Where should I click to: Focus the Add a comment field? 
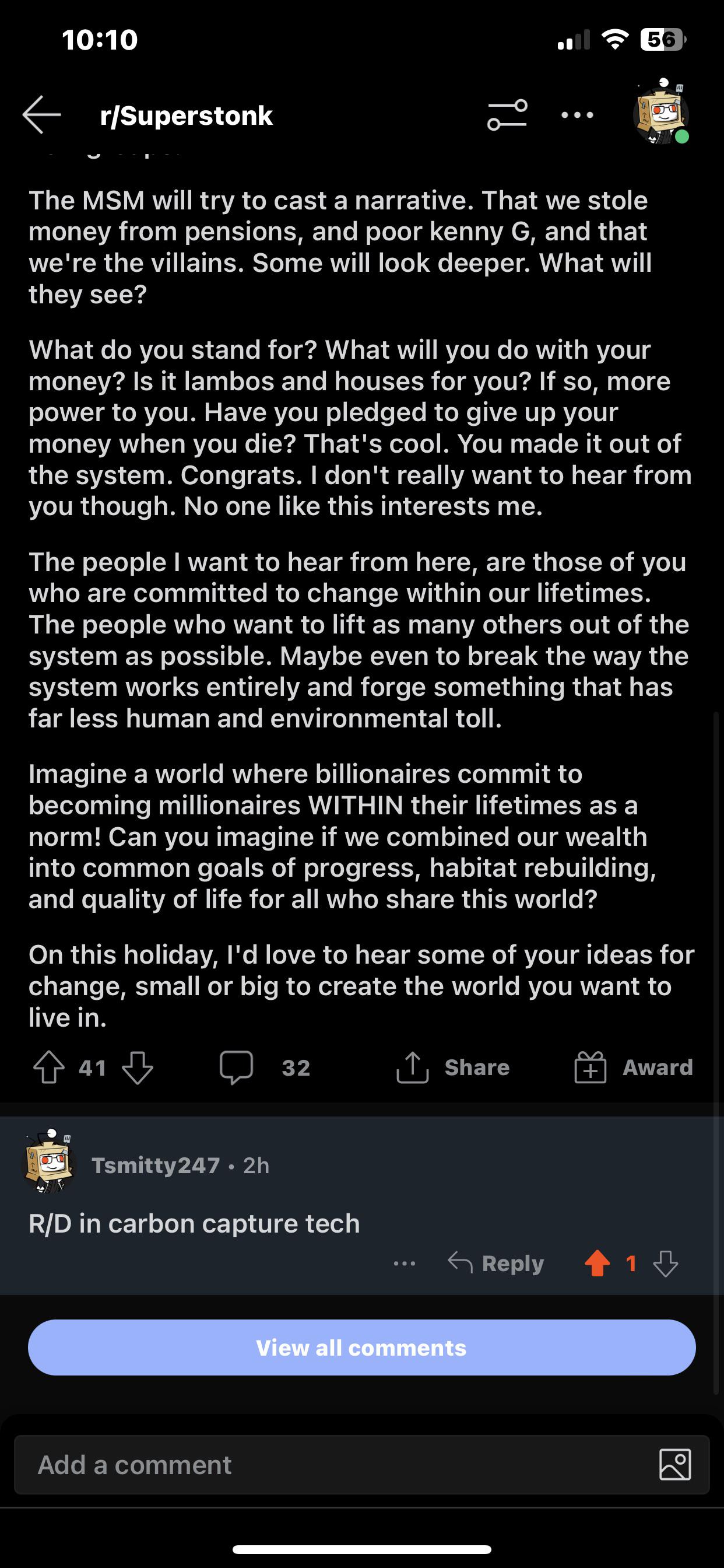(335, 1465)
